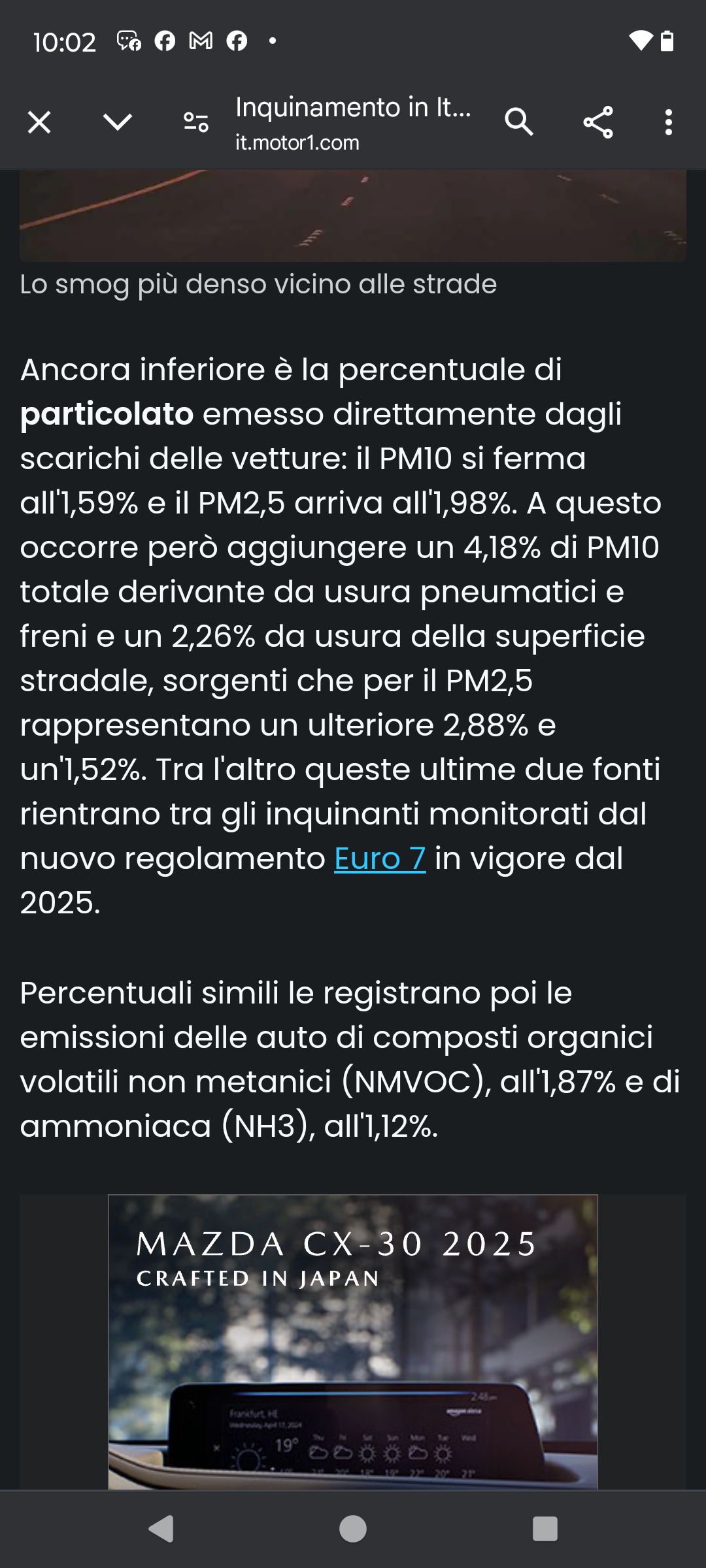Go to the home screen
Viewport: 706px width, 1568px height.
point(353,1529)
